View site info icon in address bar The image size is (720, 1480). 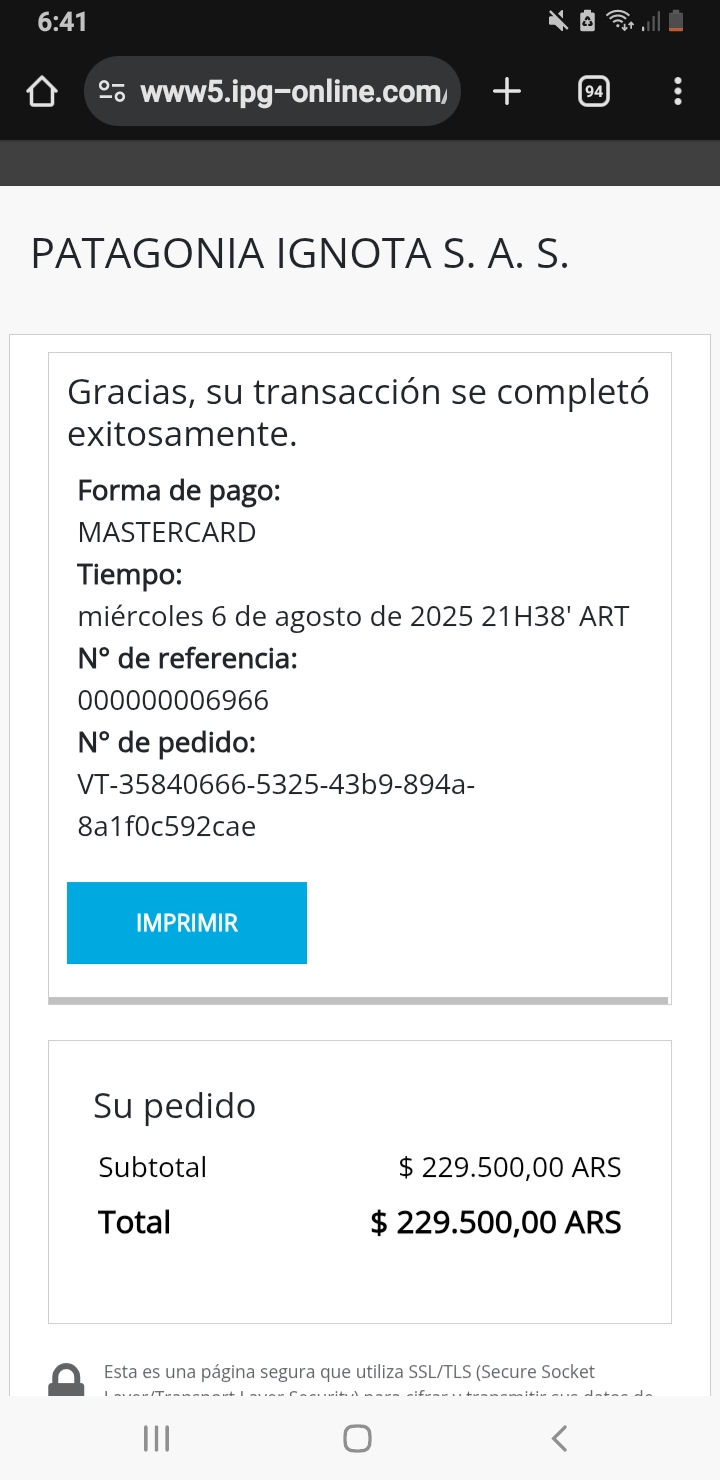point(112,92)
